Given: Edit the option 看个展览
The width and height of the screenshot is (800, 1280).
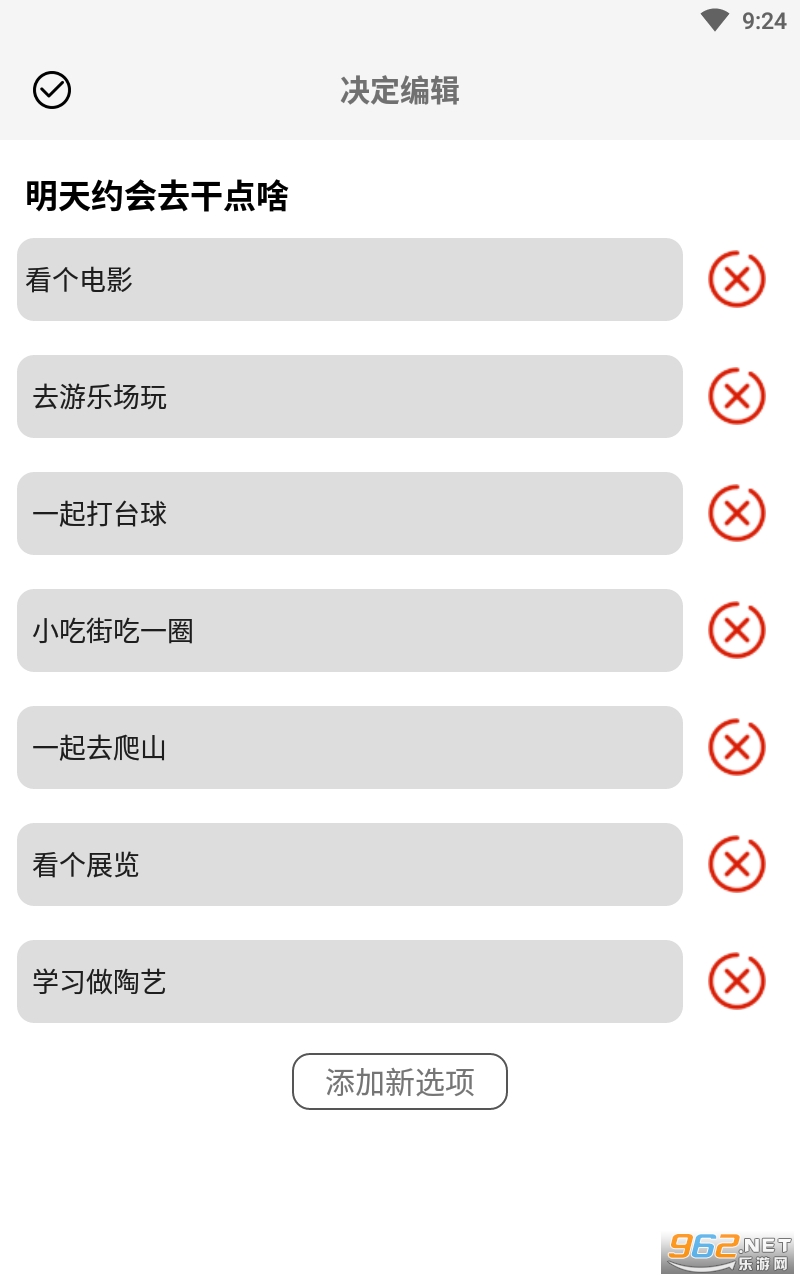Looking at the screenshot, I should click(349, 865).
